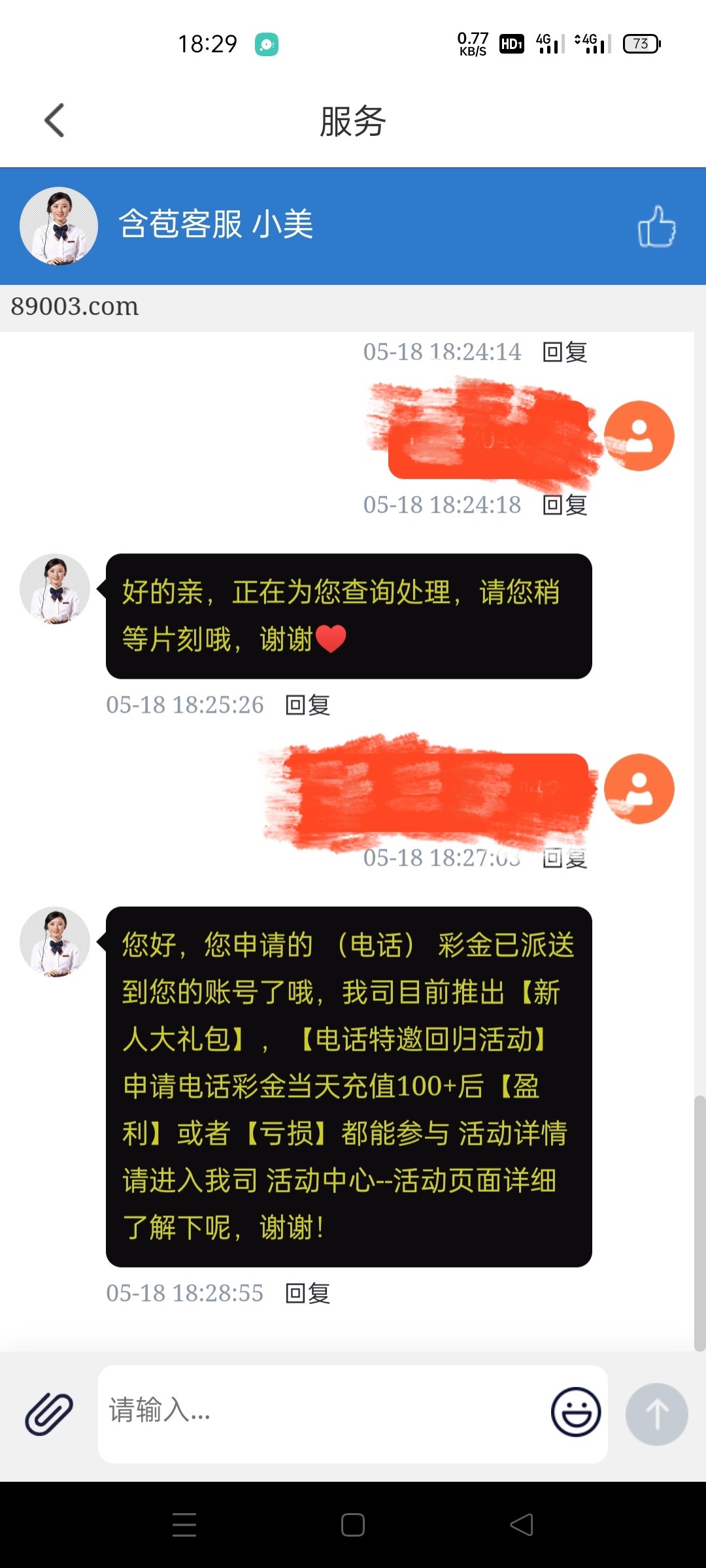Tap 小美 customer service avatar in header
706x1568 pixels.
(x=58, y=229)
